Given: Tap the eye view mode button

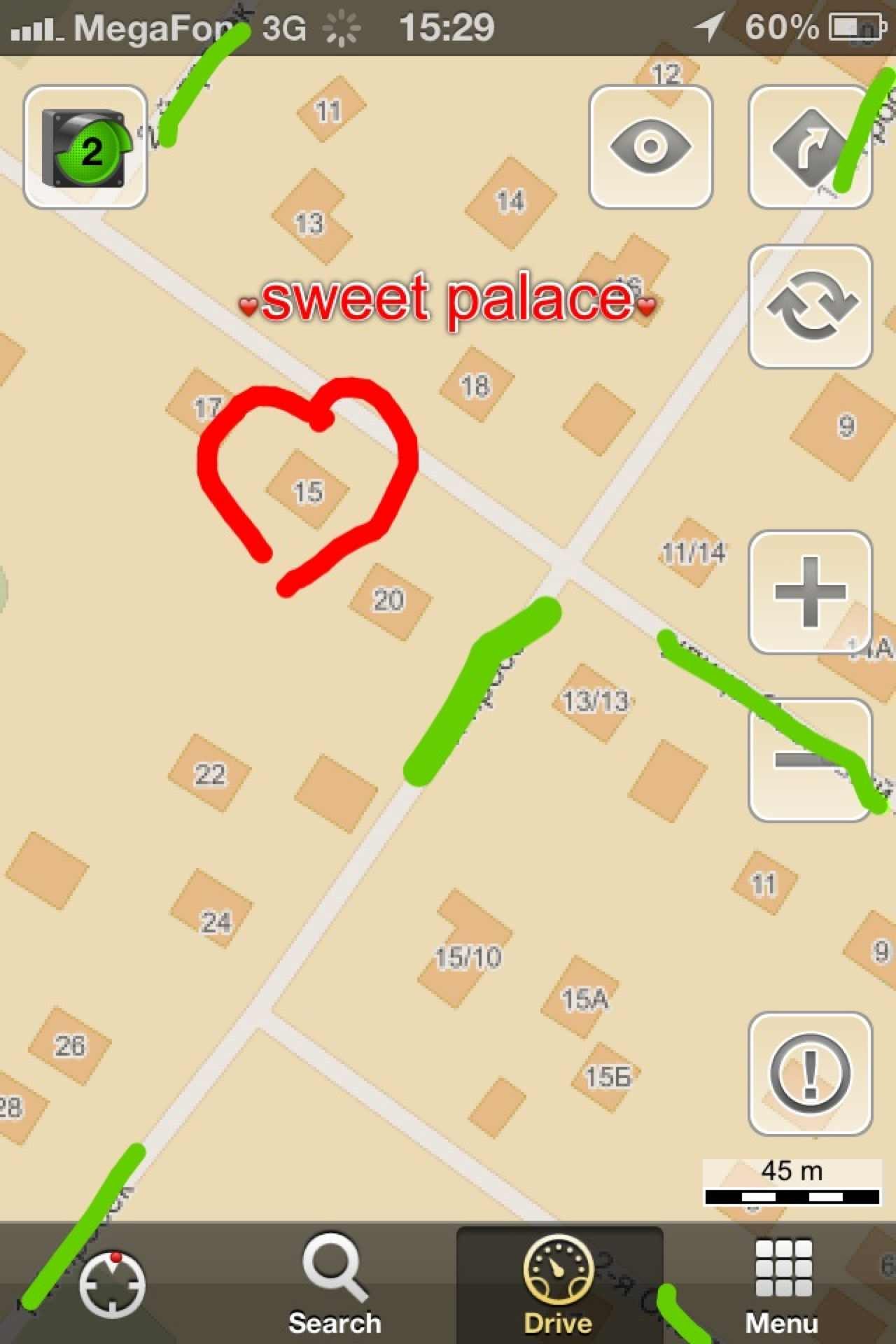Looking at the screenshot, I should [x=650, y=147].
